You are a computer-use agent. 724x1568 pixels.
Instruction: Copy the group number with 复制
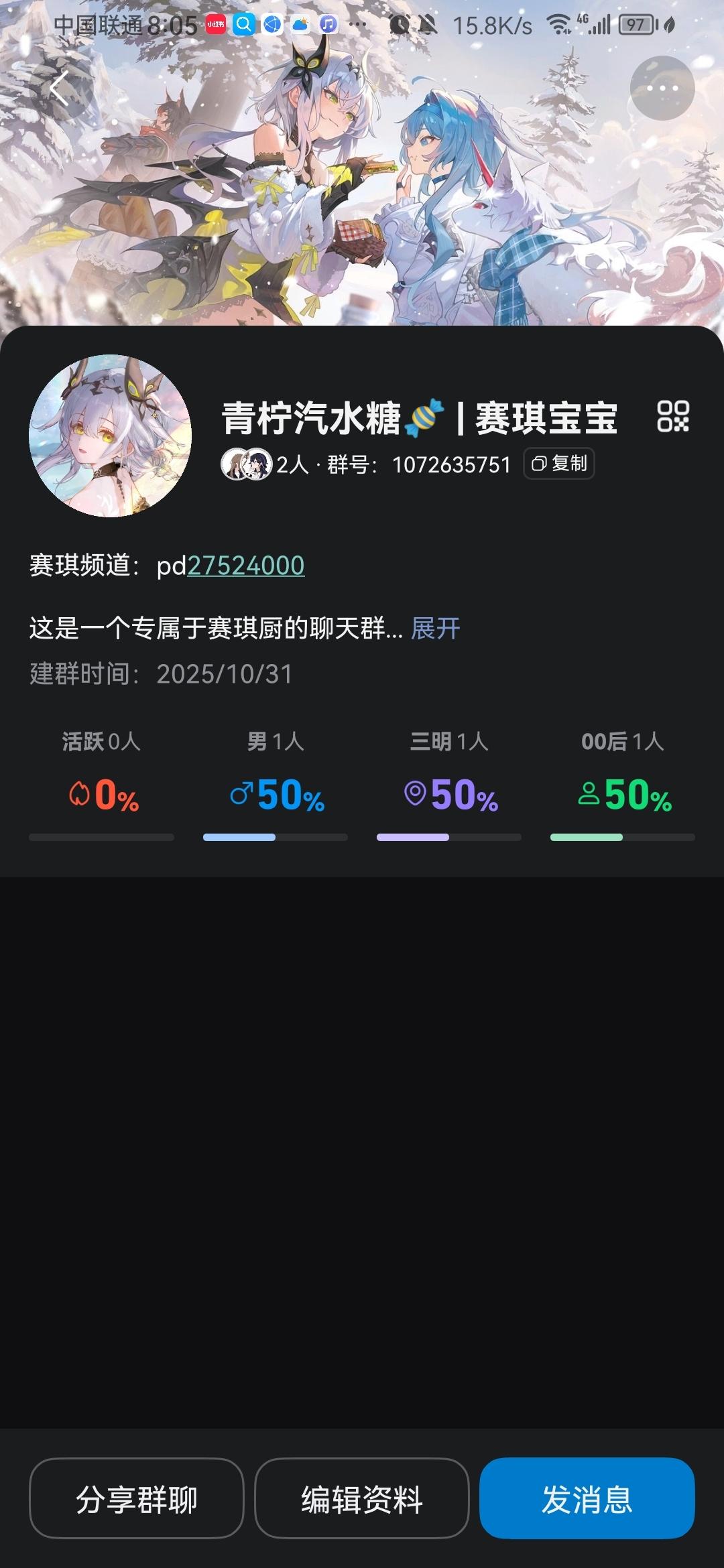(559, 464)
